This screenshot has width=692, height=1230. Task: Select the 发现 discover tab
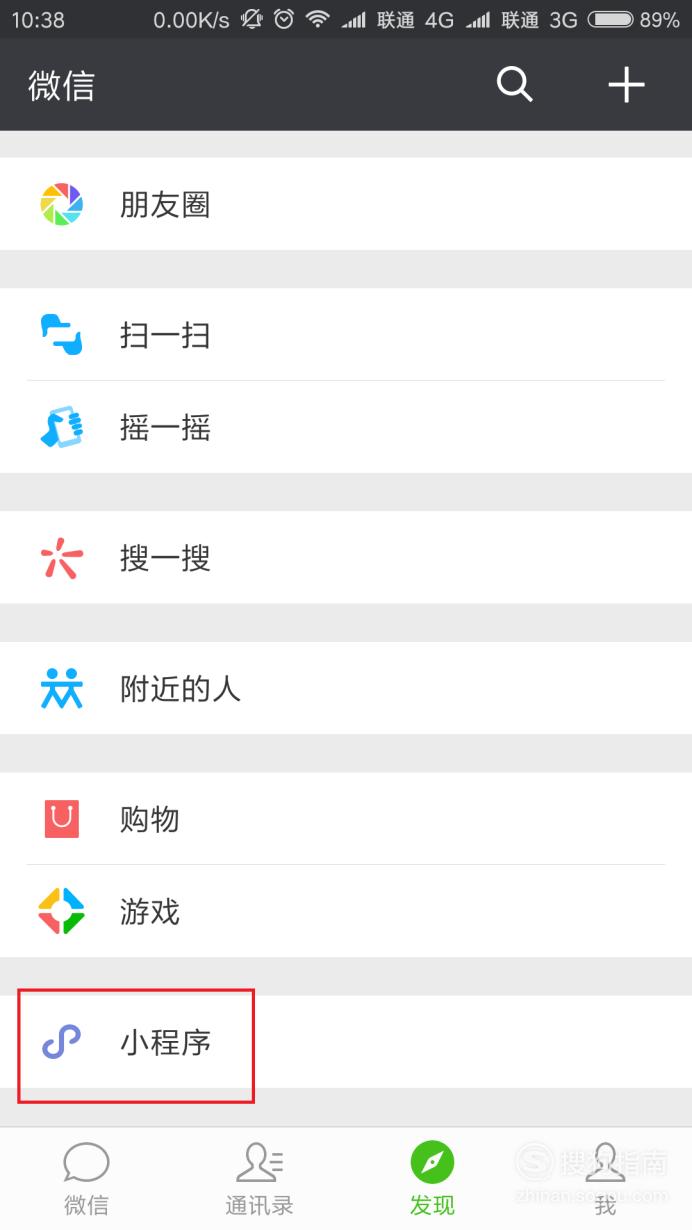(432, 1179)
